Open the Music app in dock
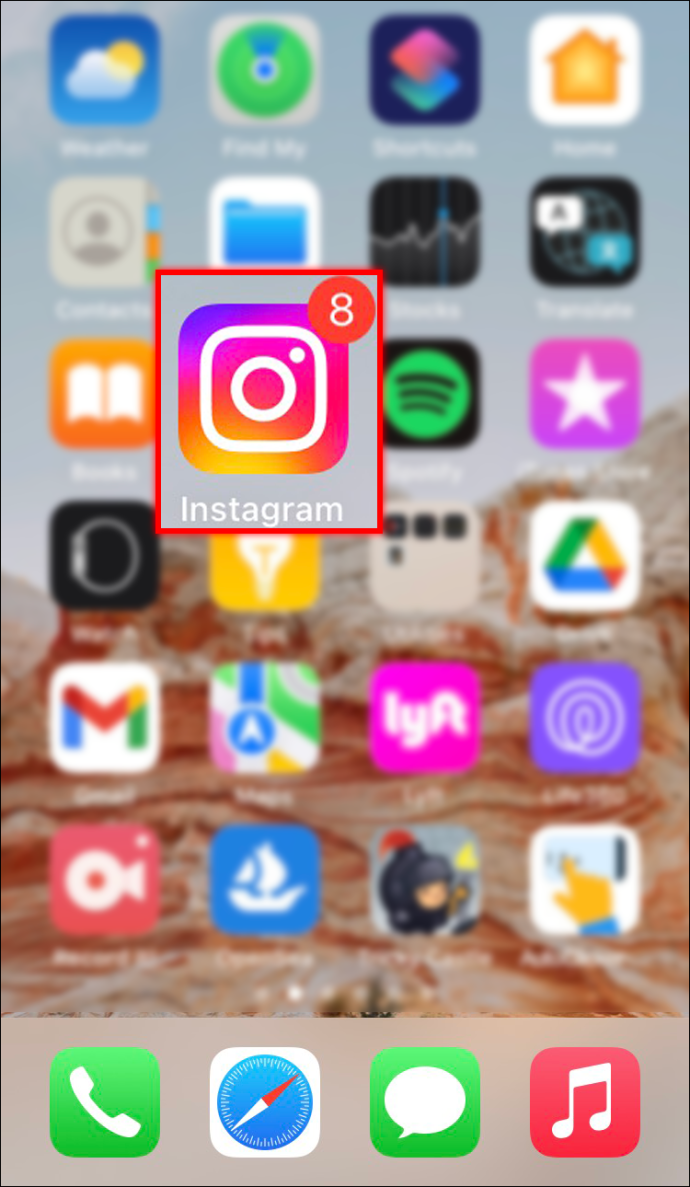This screenshot has height=1187, width=690. 584,1101
